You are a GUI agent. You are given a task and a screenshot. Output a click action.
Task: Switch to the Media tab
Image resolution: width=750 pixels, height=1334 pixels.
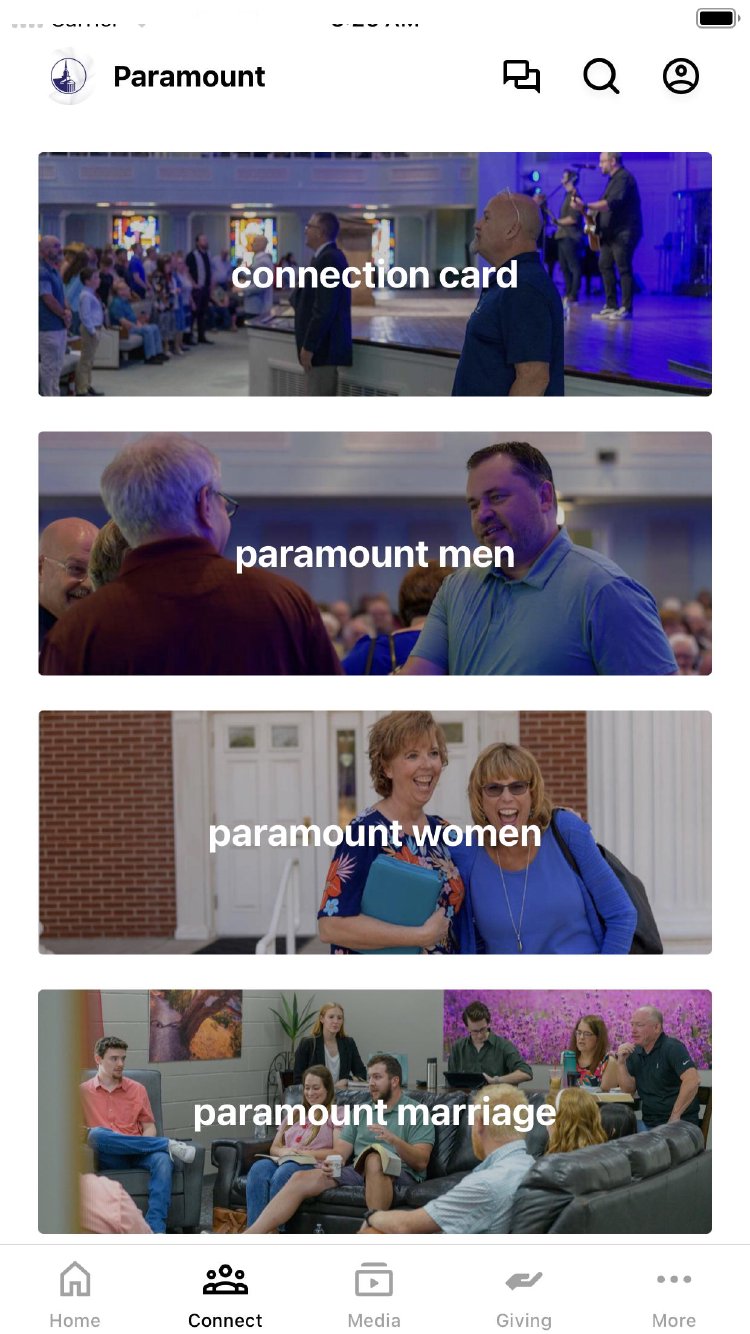(x=374, y=1295)
